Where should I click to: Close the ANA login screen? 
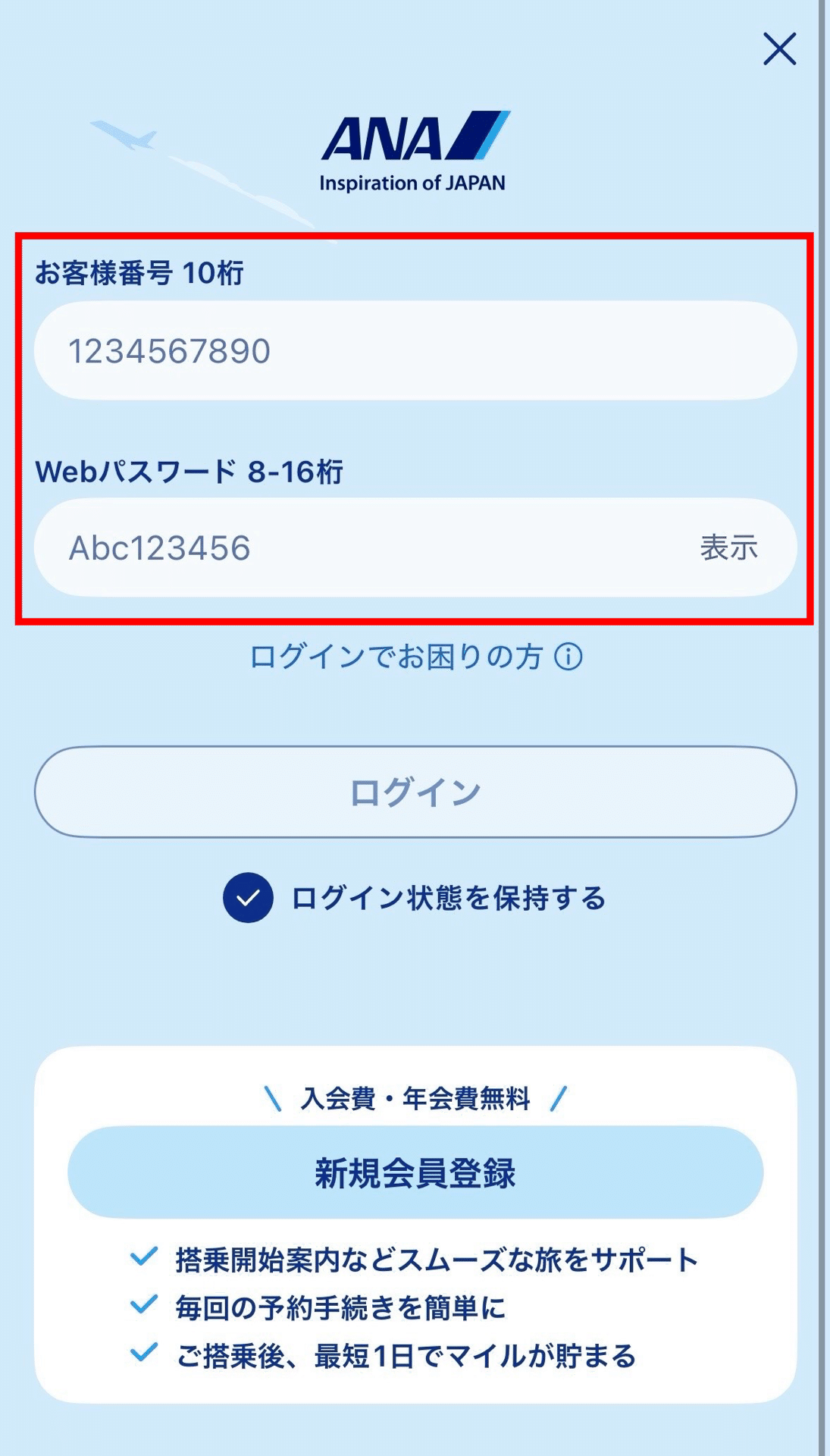(x=779, y=49)
